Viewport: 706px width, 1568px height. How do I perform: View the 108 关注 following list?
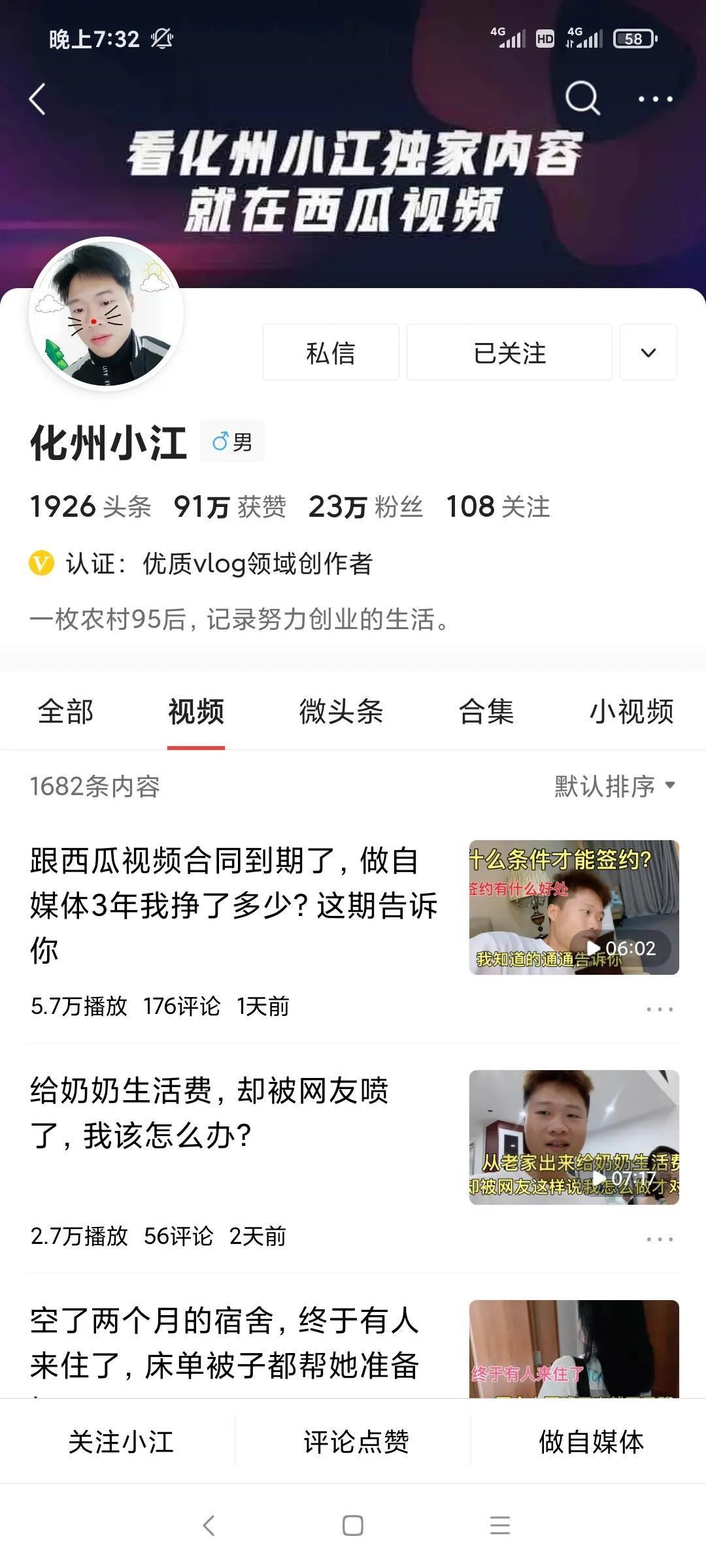(497, 507)
